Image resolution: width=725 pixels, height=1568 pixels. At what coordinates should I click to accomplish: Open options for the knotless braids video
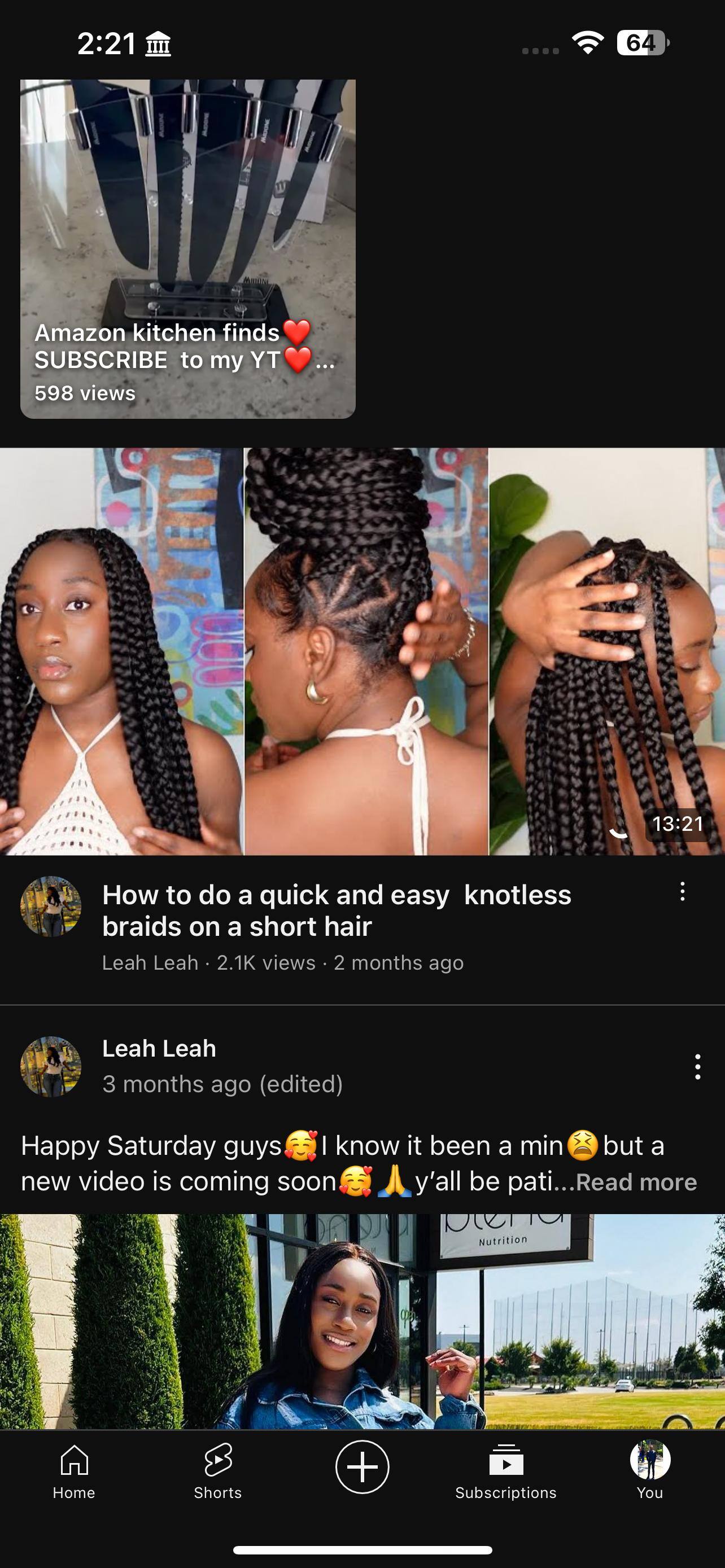[x=683, y=892]
